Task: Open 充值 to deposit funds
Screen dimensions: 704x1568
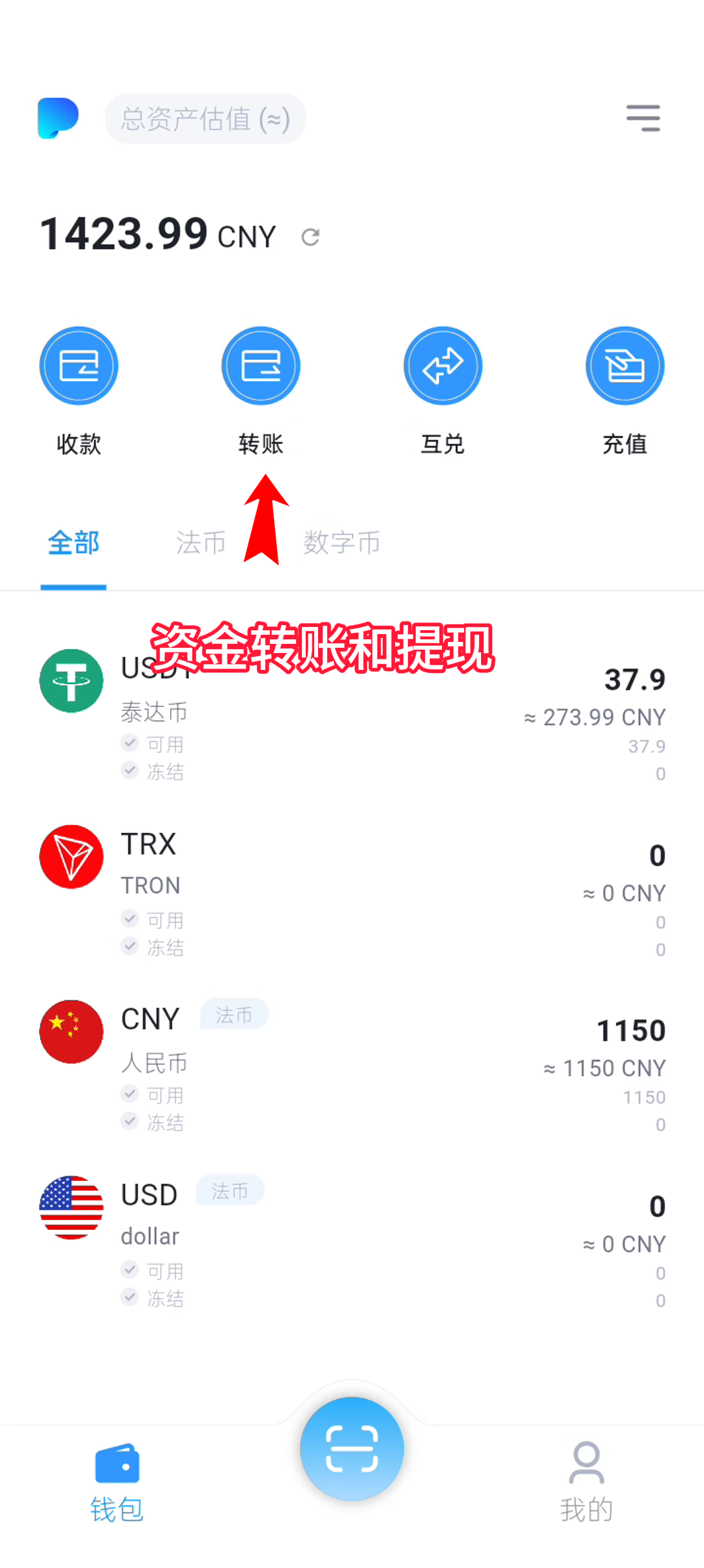Action: (624, 366)
